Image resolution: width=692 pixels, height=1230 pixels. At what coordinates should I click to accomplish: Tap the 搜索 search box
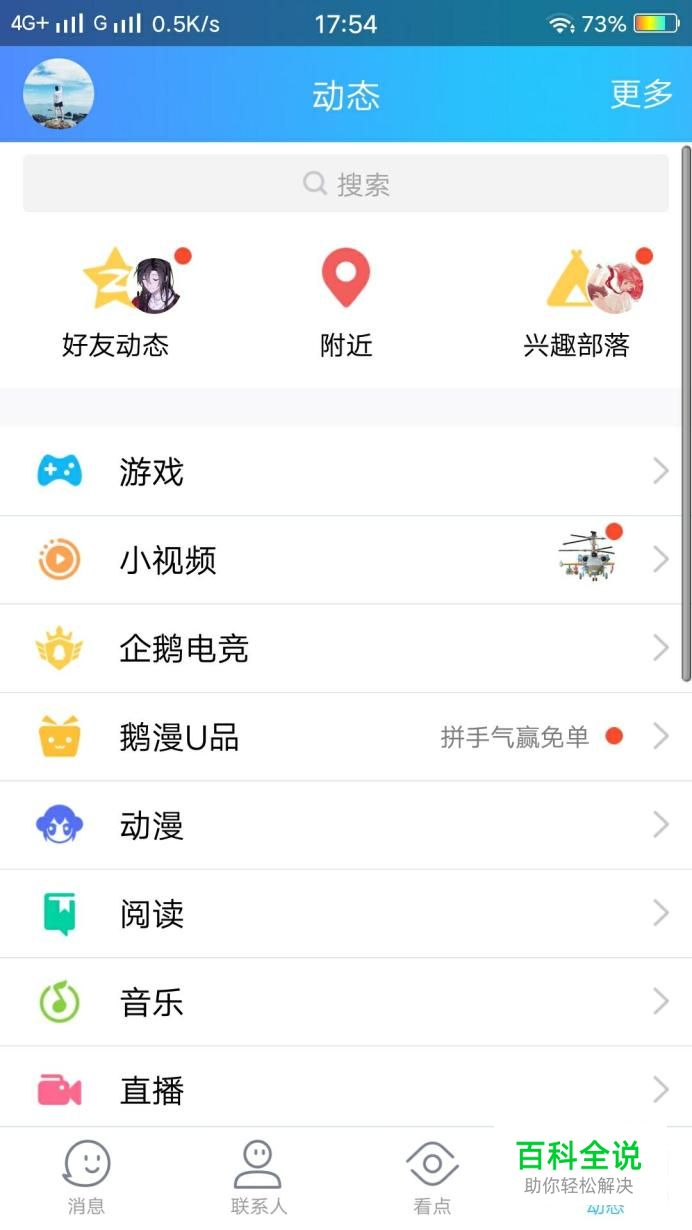(346, 184)
